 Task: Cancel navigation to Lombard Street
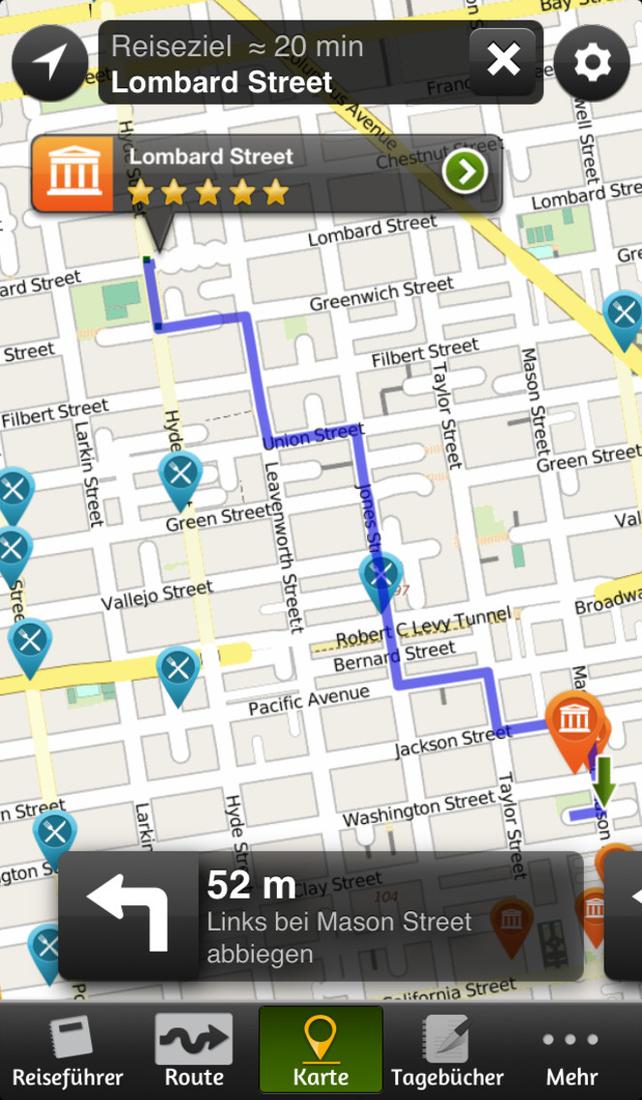tap(502, 62)
